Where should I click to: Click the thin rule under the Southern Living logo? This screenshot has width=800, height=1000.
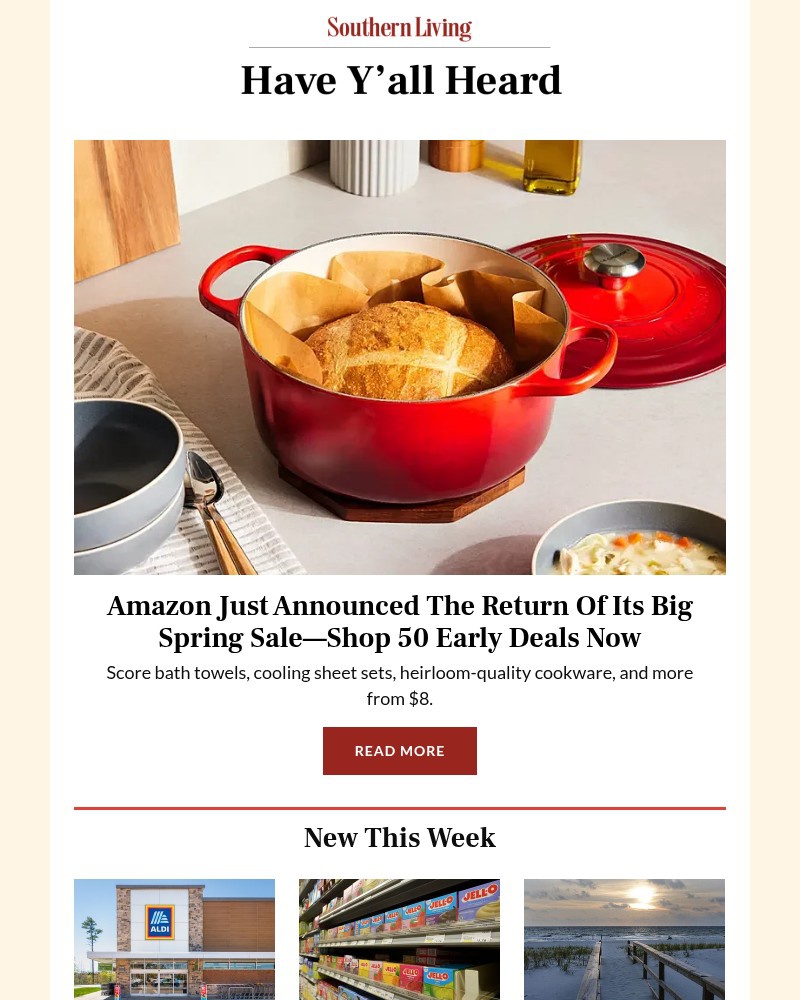400,46
